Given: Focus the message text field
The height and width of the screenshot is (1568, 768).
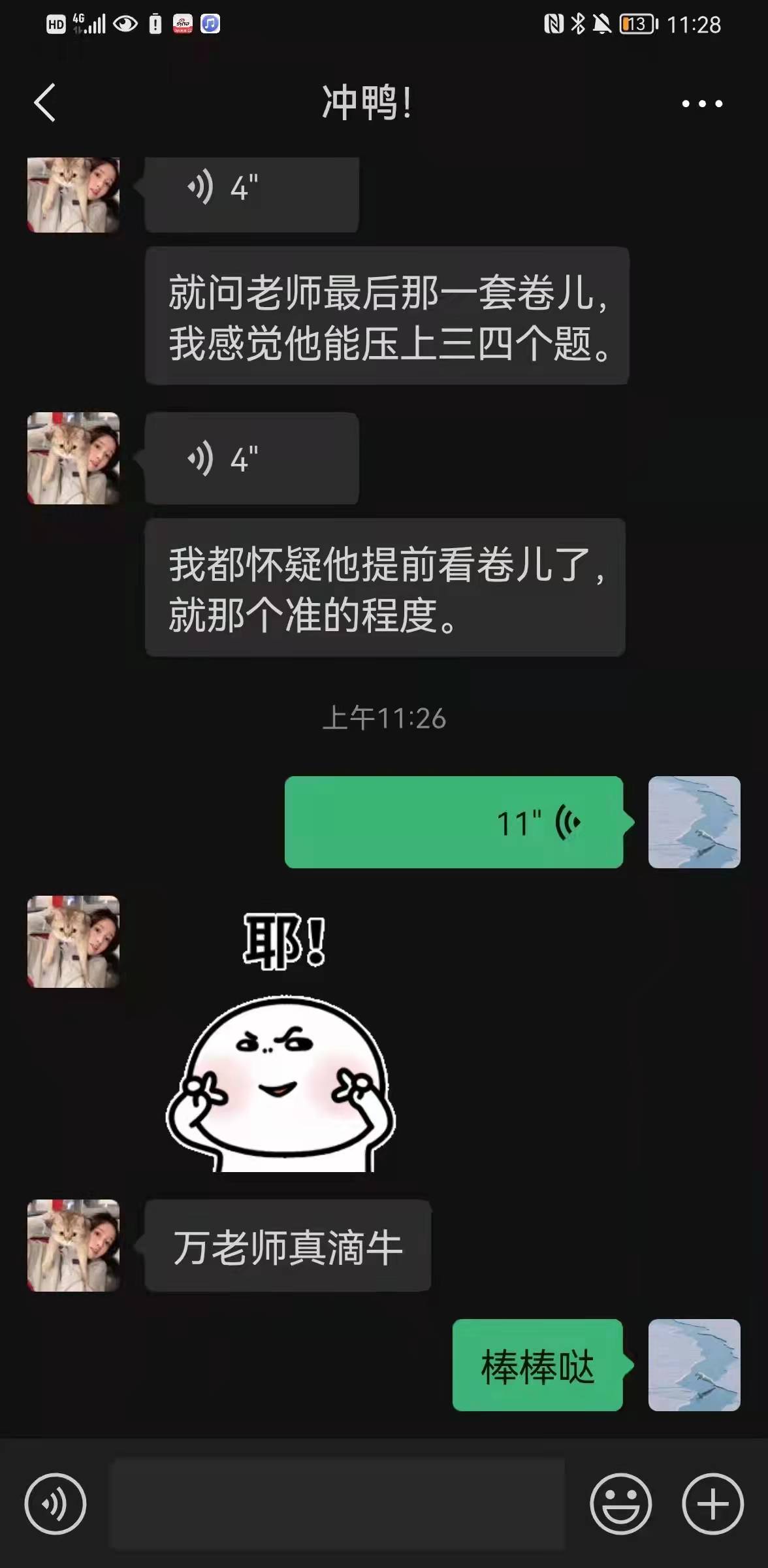Looking at the screenshot, I should 338,1504.
